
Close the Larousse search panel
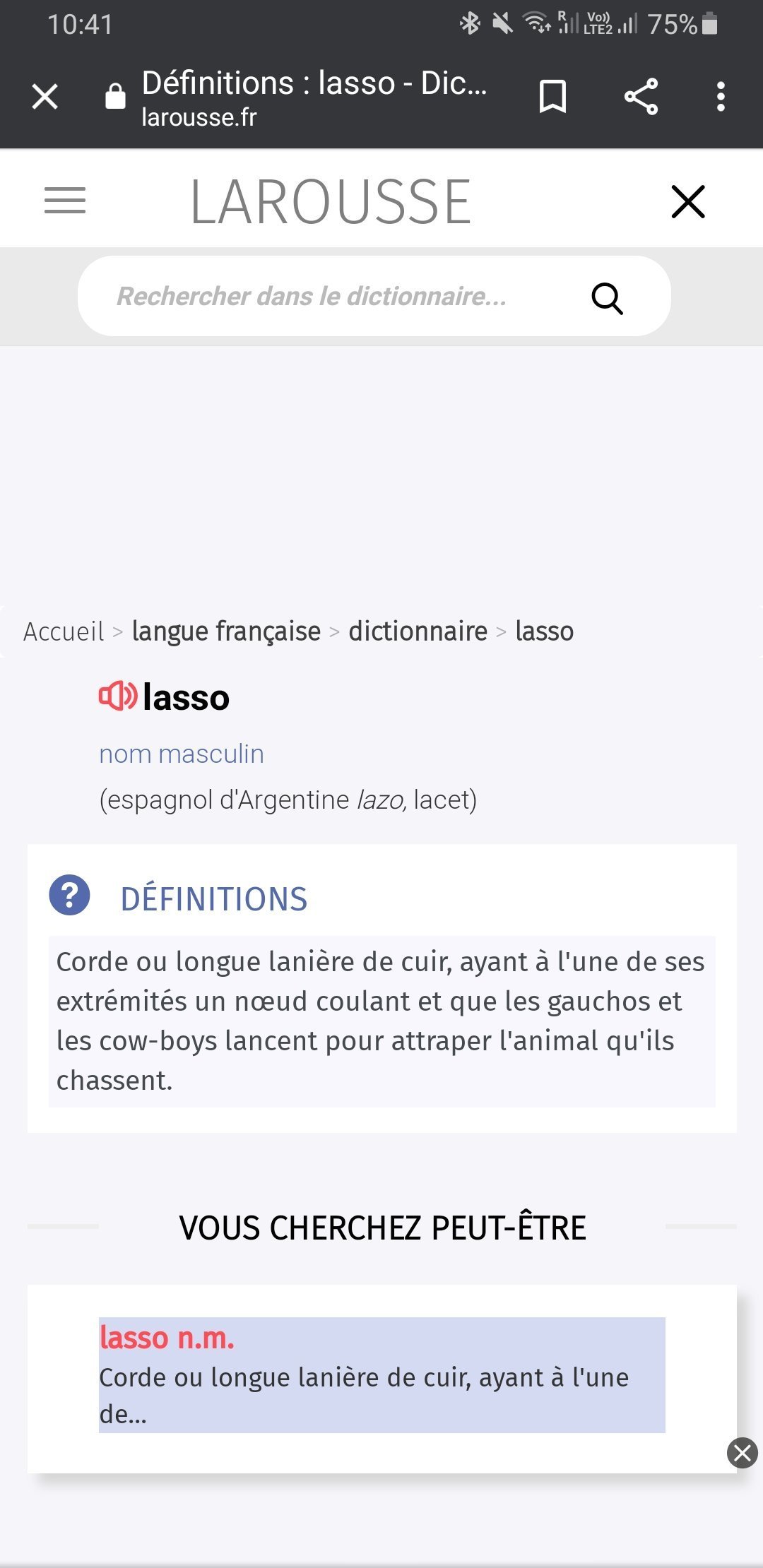tap(688, 202)
